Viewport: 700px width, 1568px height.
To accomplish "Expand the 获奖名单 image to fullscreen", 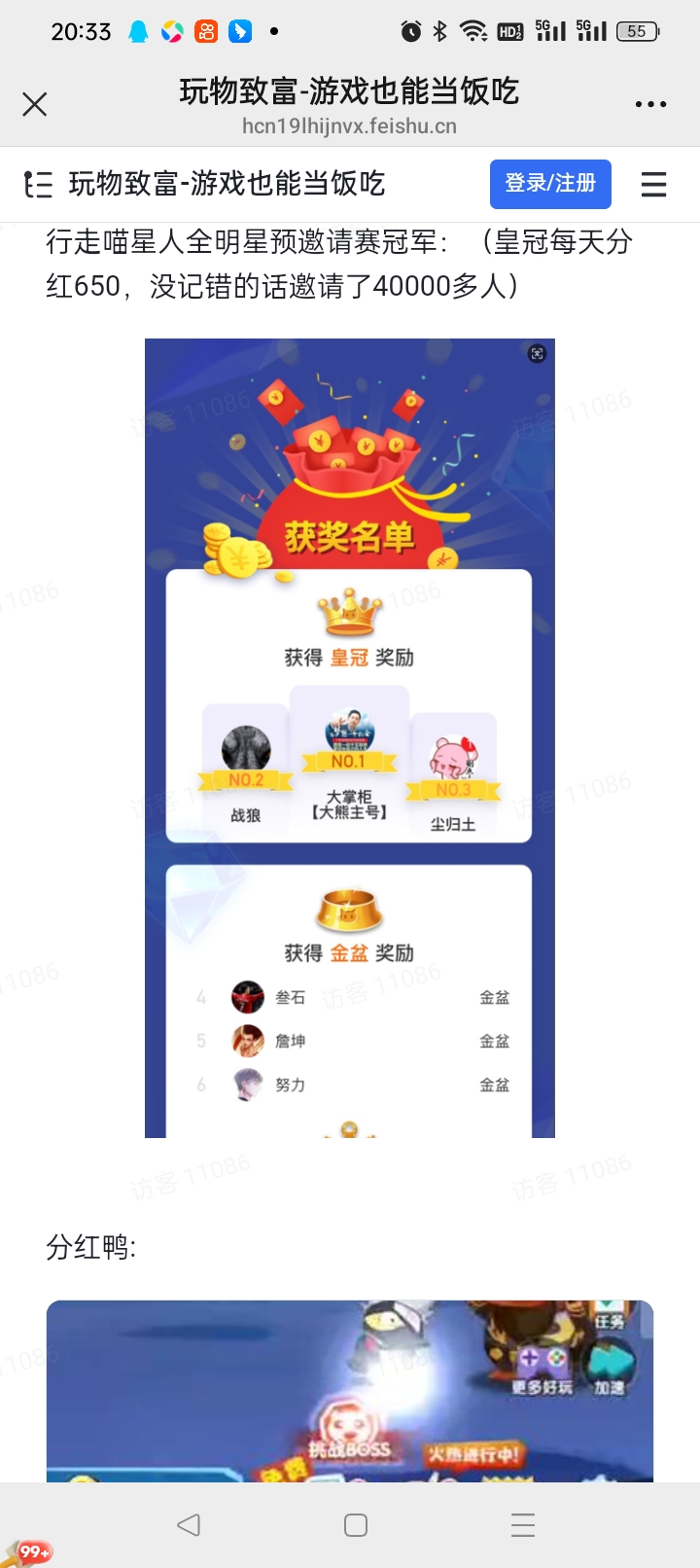I will click(537, 354).
